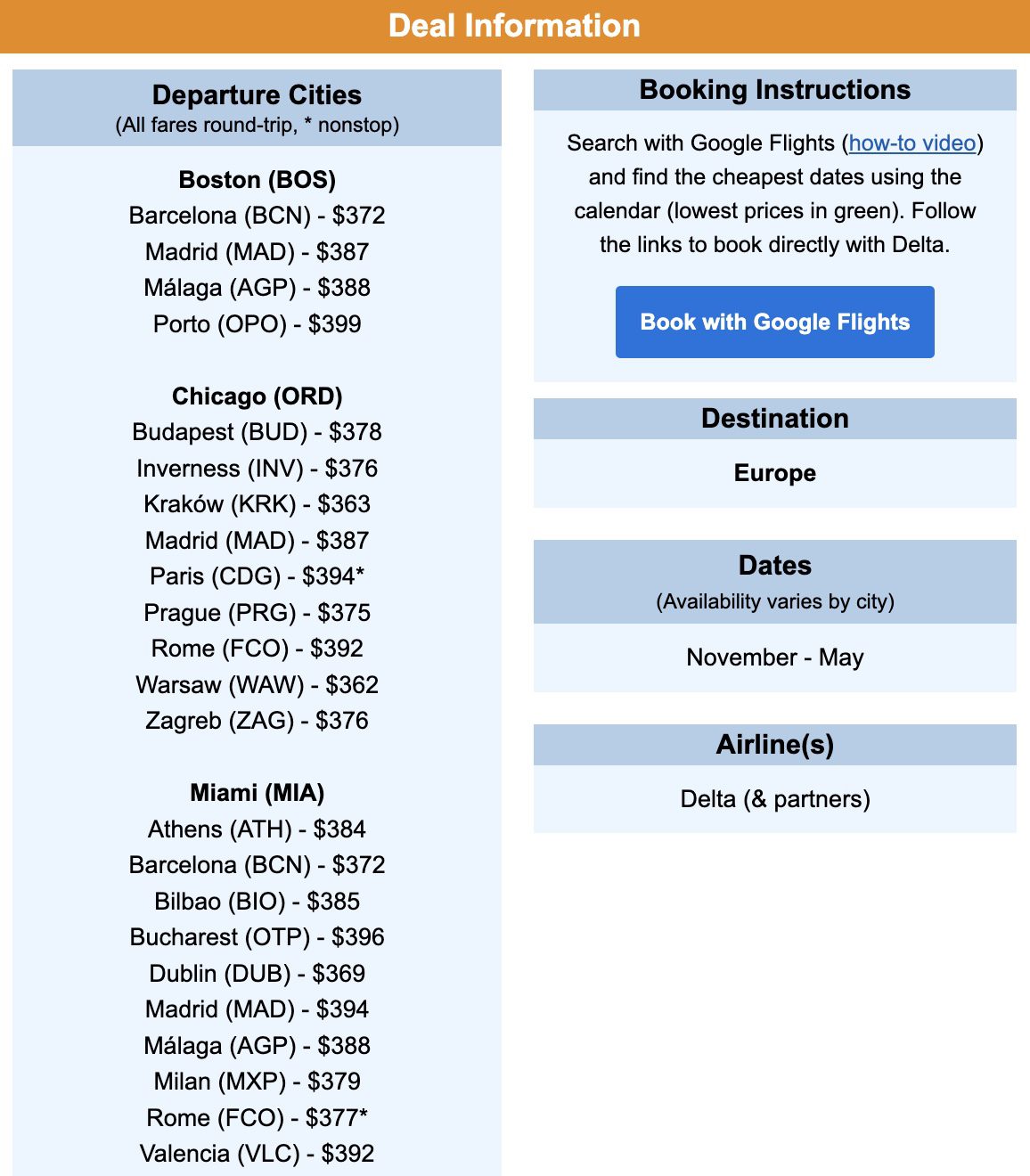
Task: Select the Madrid (MAD) fare under Boston
Action: pyautogui.click(x=257, y=252)
